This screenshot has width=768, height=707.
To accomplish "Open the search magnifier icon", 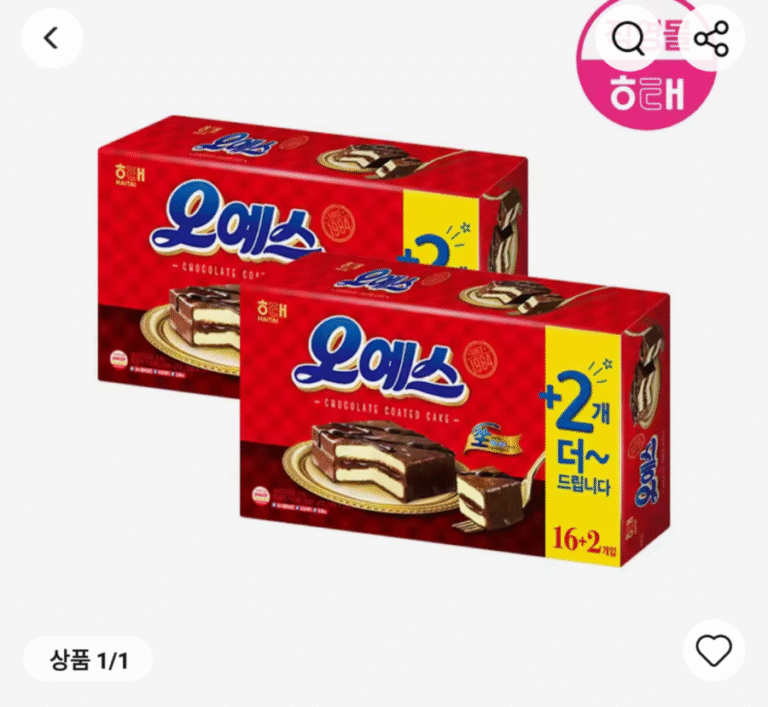I will [x=629, y=40].
